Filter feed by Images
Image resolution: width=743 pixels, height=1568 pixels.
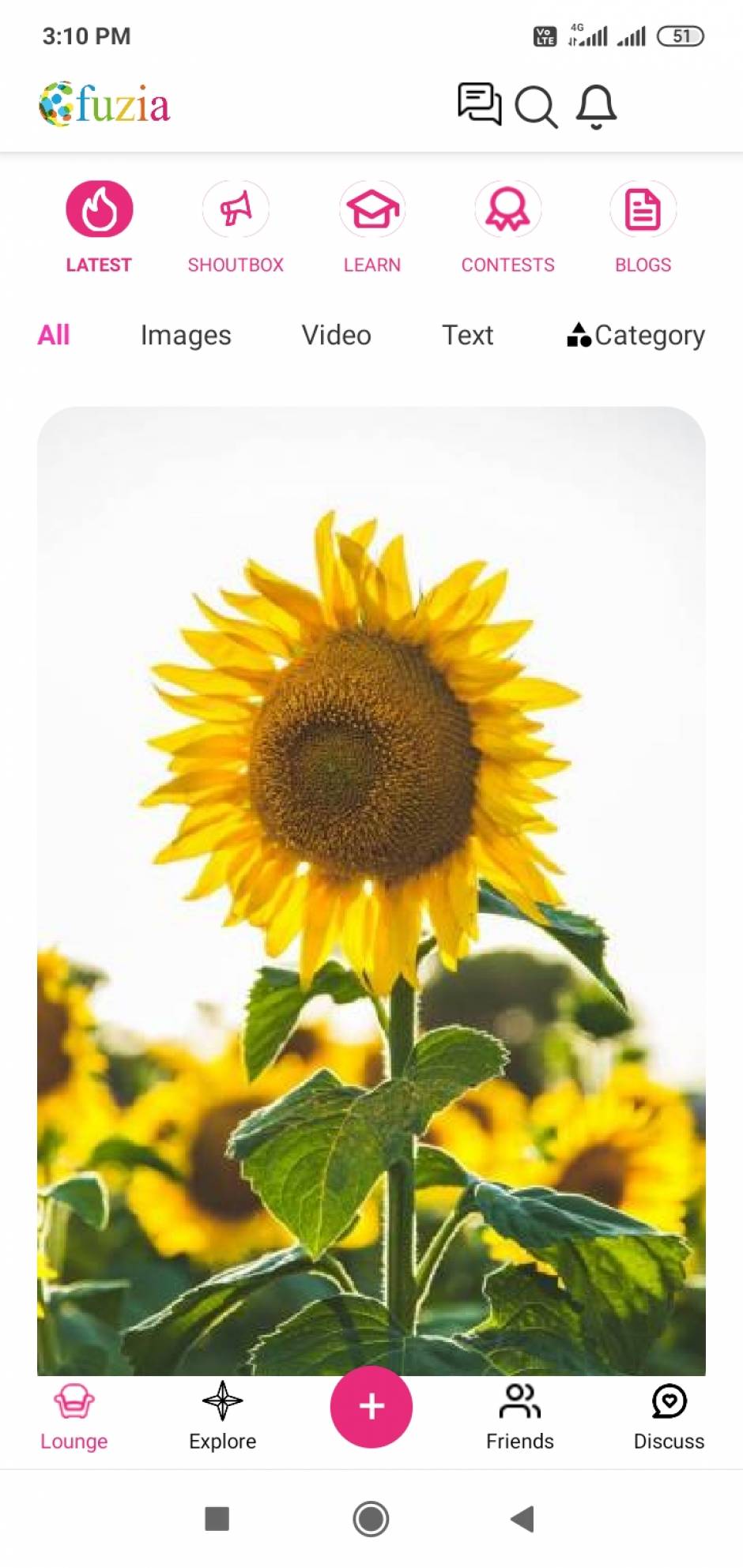(186, 335)
